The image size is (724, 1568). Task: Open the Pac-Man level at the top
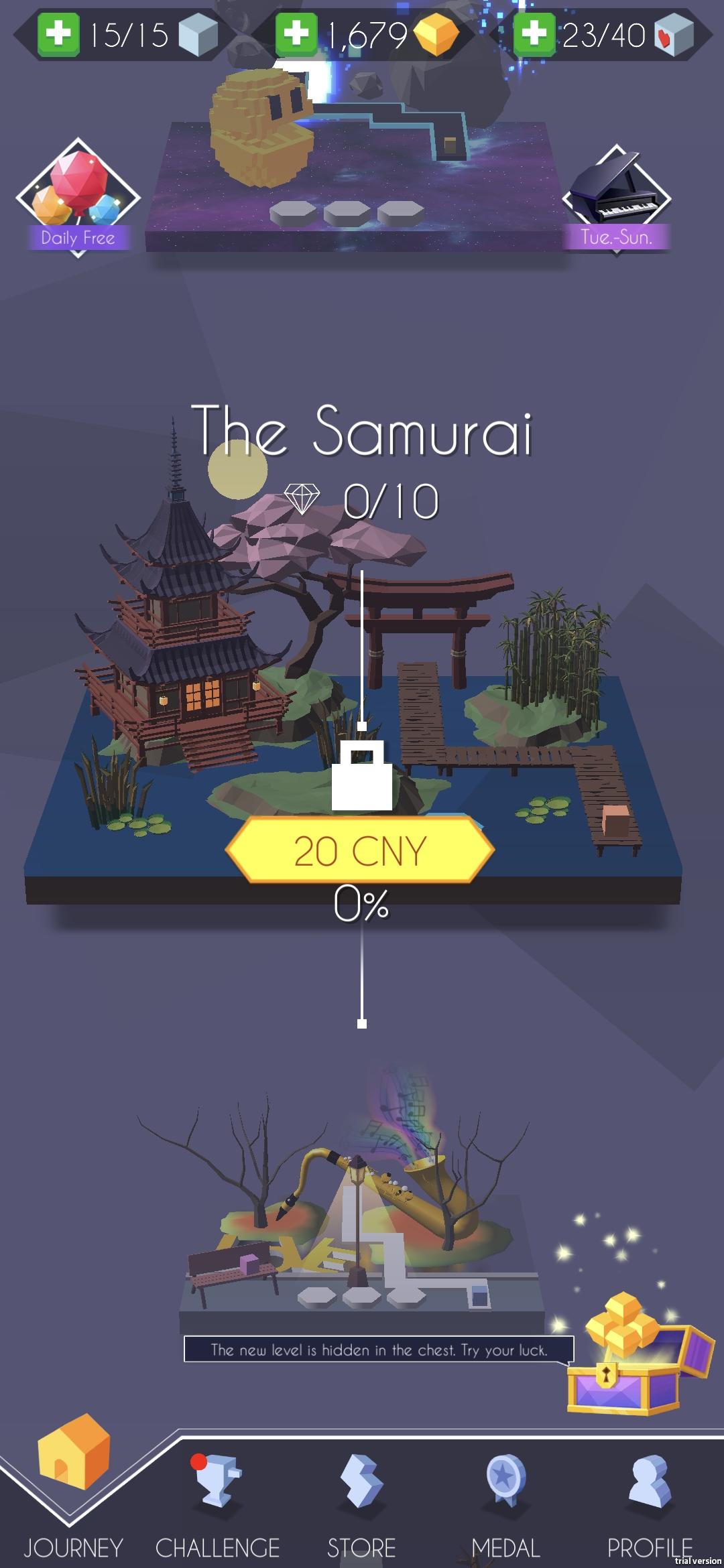[355, 168]
